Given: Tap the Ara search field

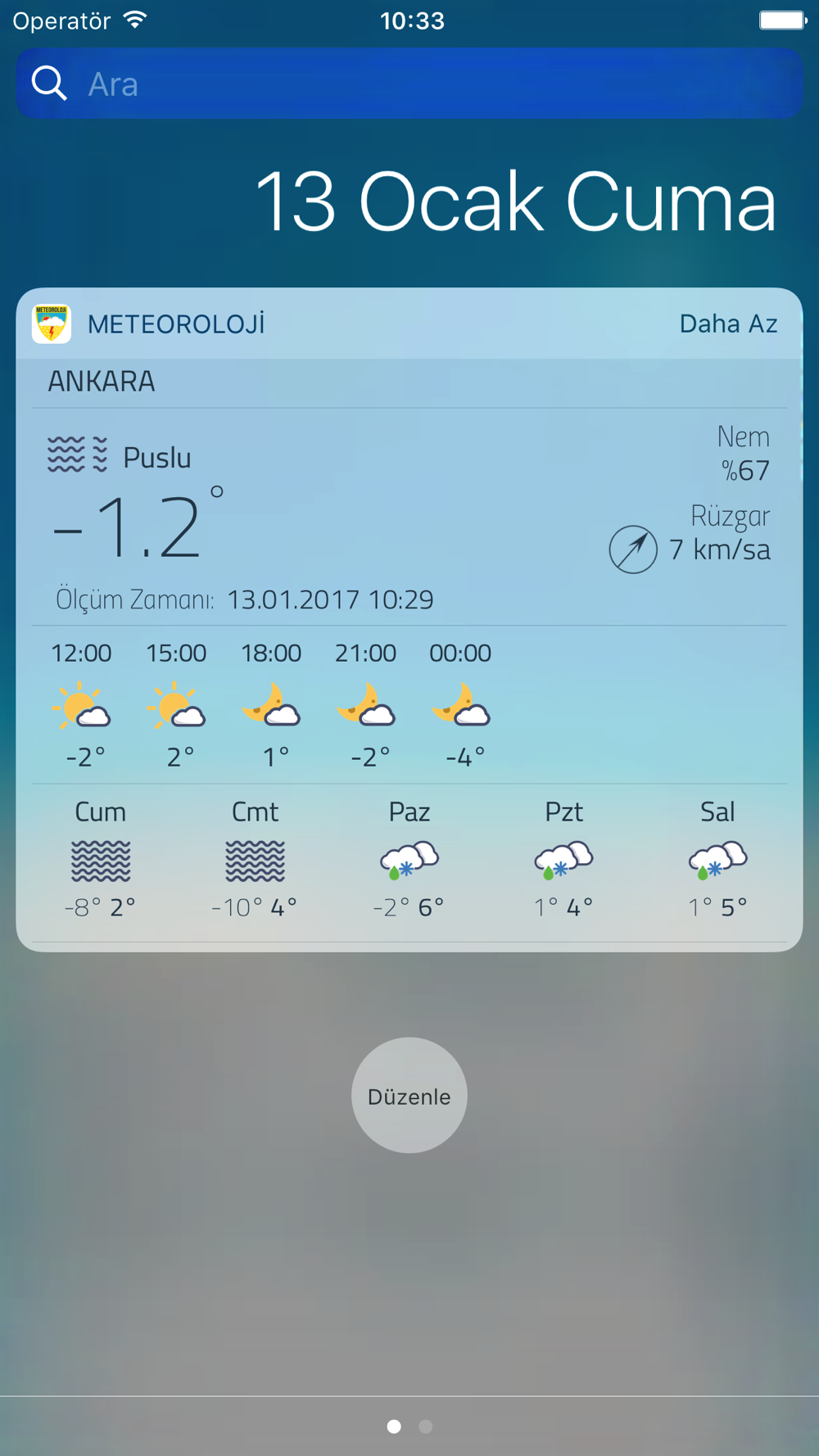Looking at the screenshot, I should (x=409, y=84).
